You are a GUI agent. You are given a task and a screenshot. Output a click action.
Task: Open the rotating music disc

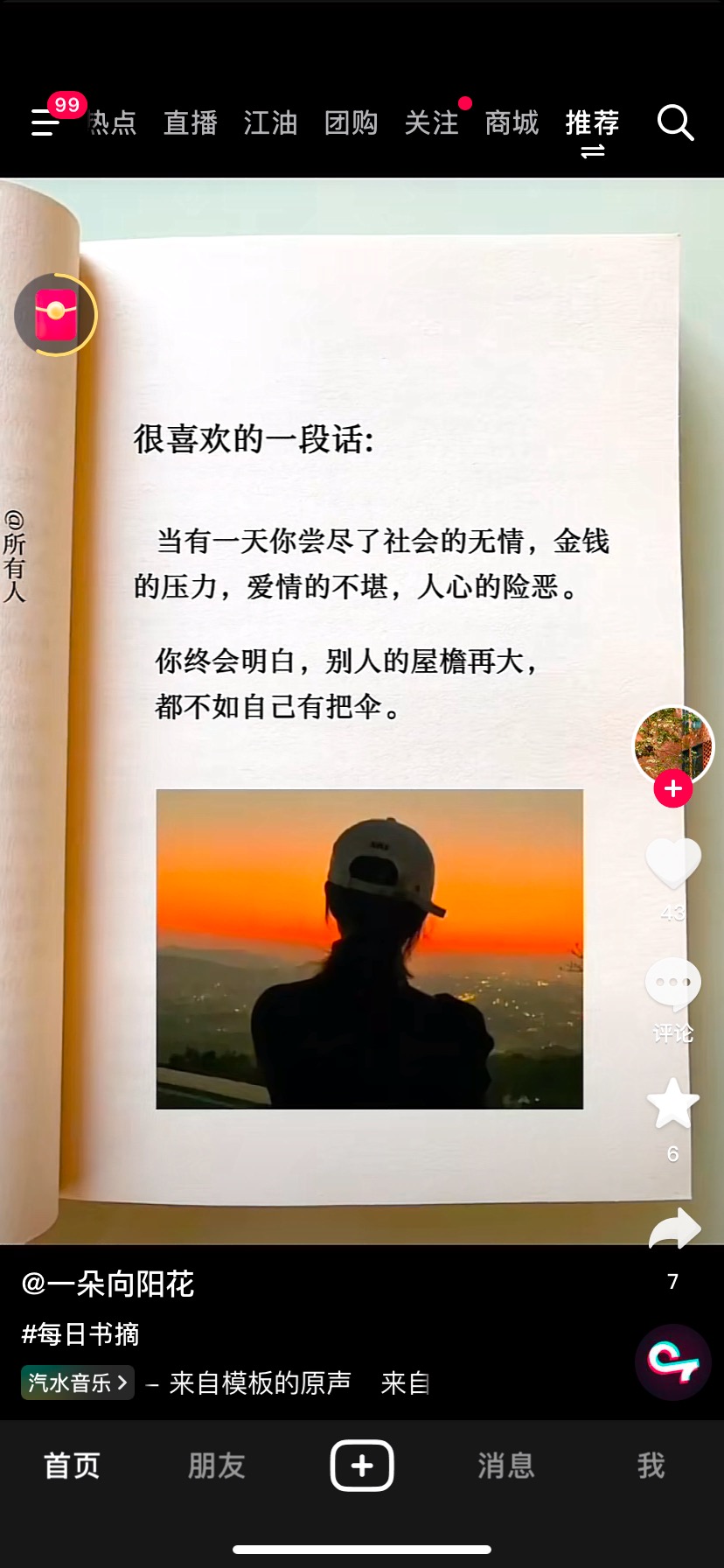click(x=673, y=1361)
